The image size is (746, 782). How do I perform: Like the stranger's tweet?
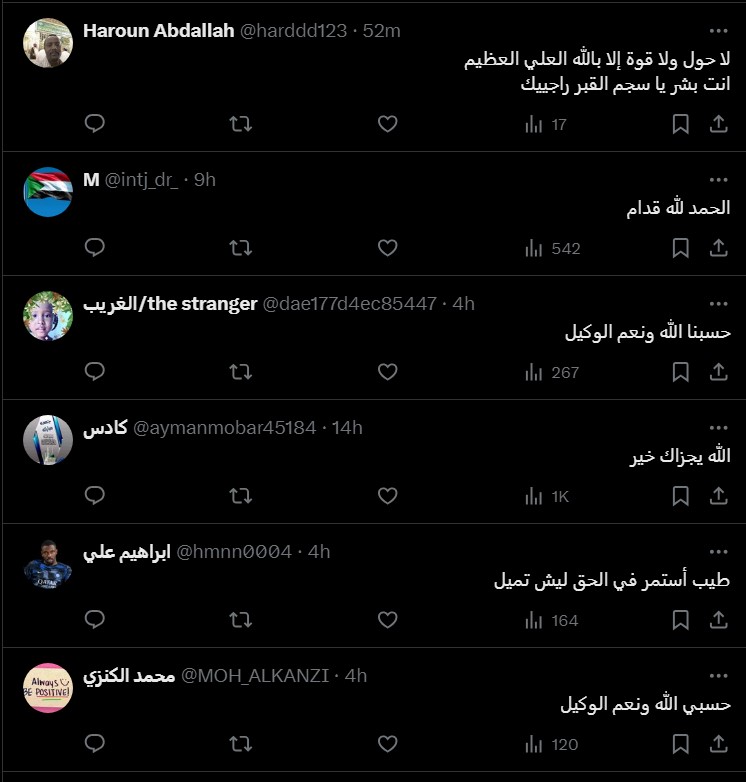388,372
